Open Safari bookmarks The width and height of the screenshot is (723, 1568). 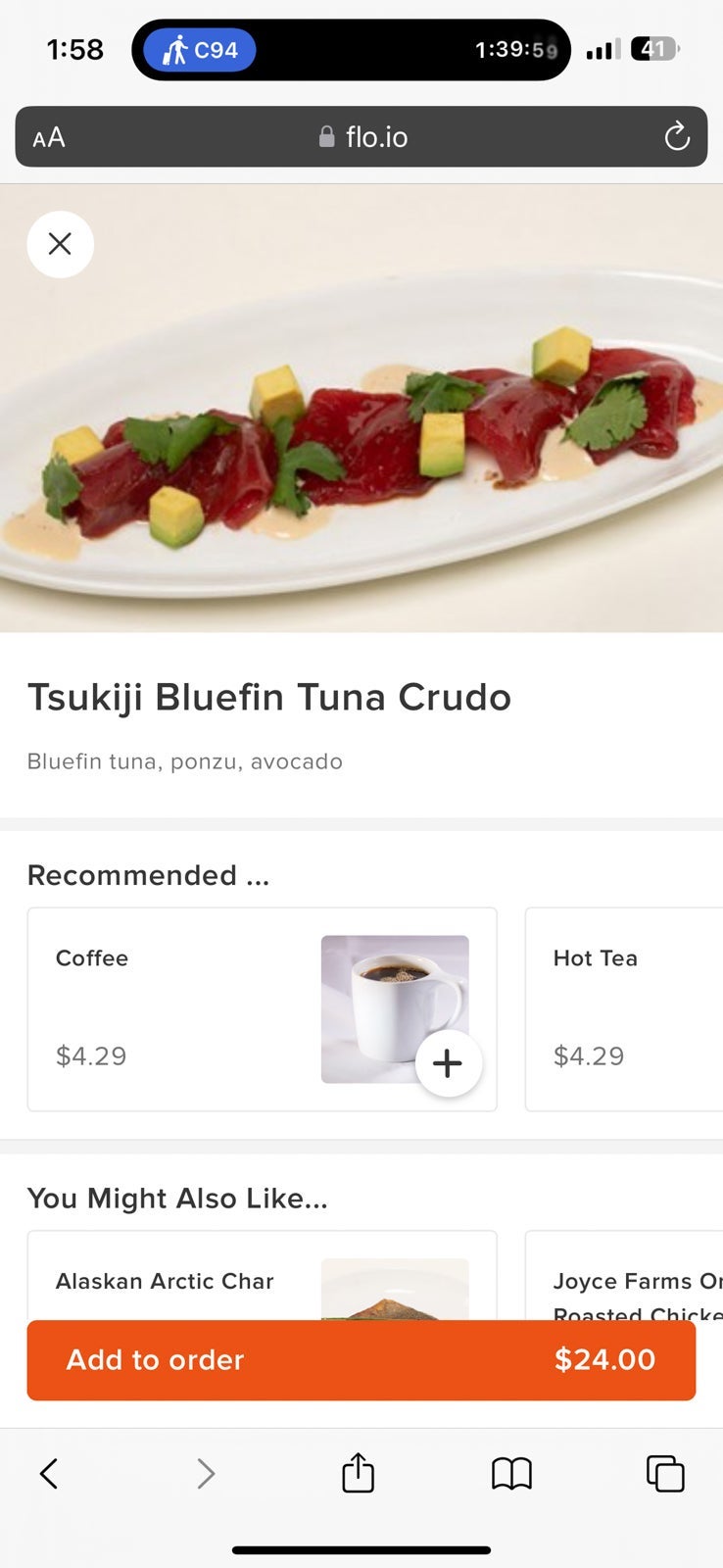click(511, 1473)
